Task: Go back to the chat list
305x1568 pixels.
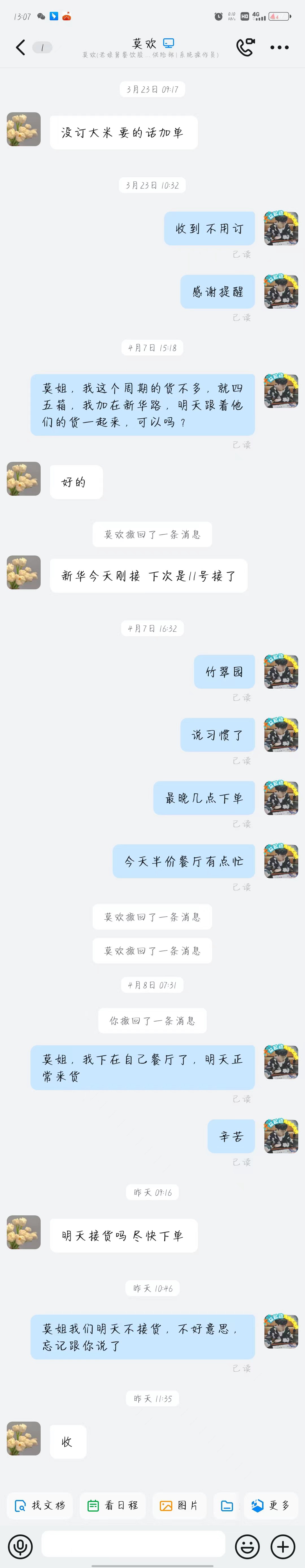Action: (21, 47)
